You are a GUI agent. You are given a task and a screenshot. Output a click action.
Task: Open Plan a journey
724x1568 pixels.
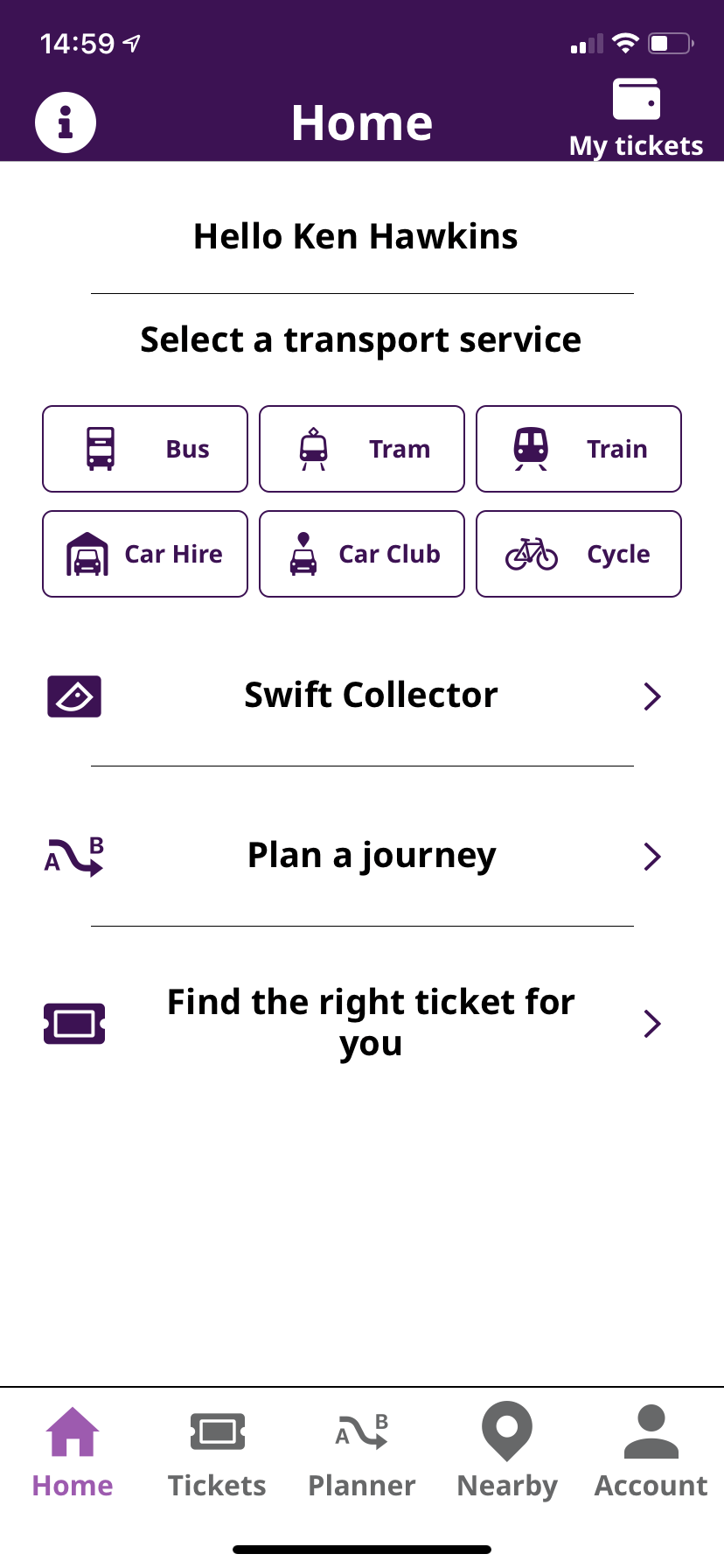point(362,856)
